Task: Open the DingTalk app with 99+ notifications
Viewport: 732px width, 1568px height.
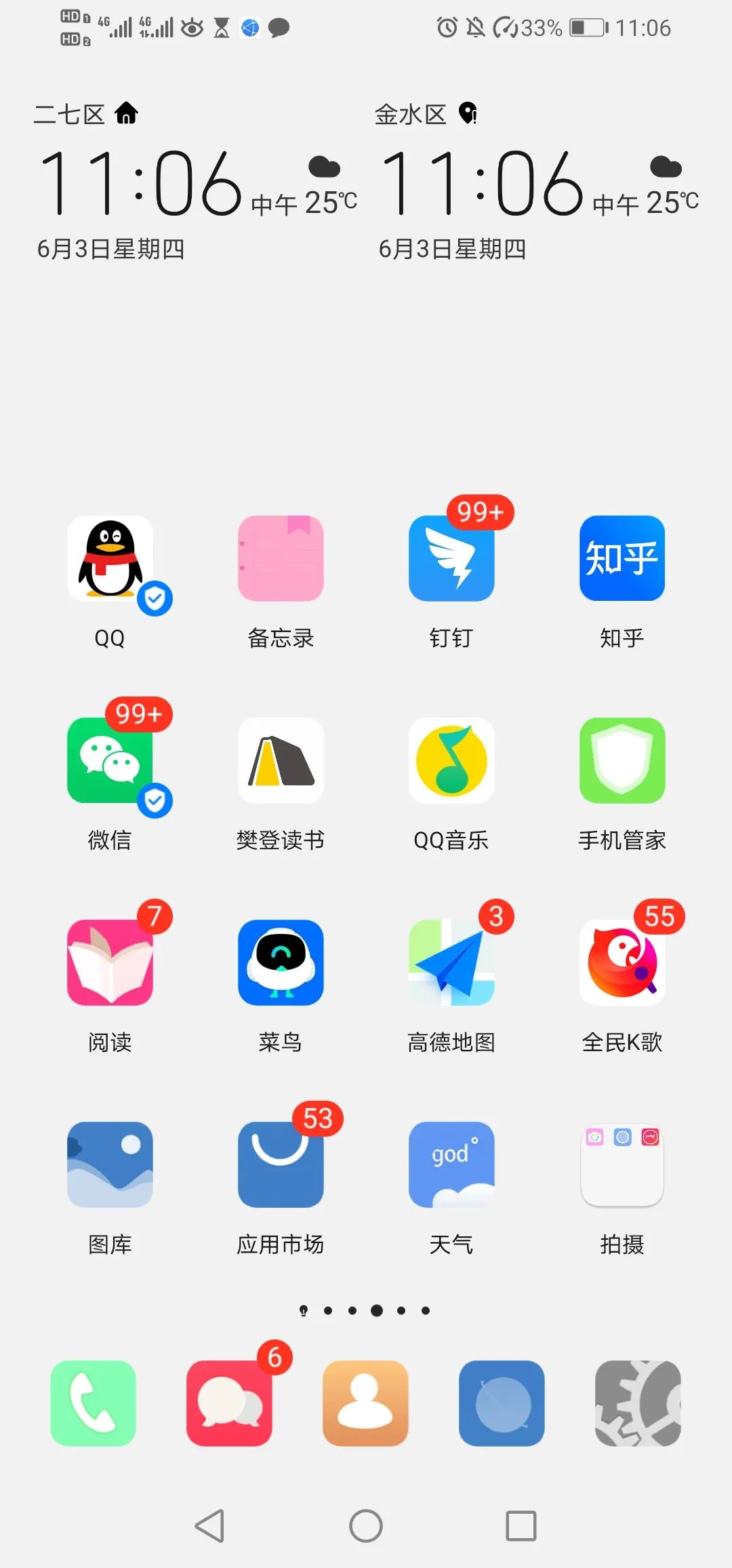Action: [451, 560]
